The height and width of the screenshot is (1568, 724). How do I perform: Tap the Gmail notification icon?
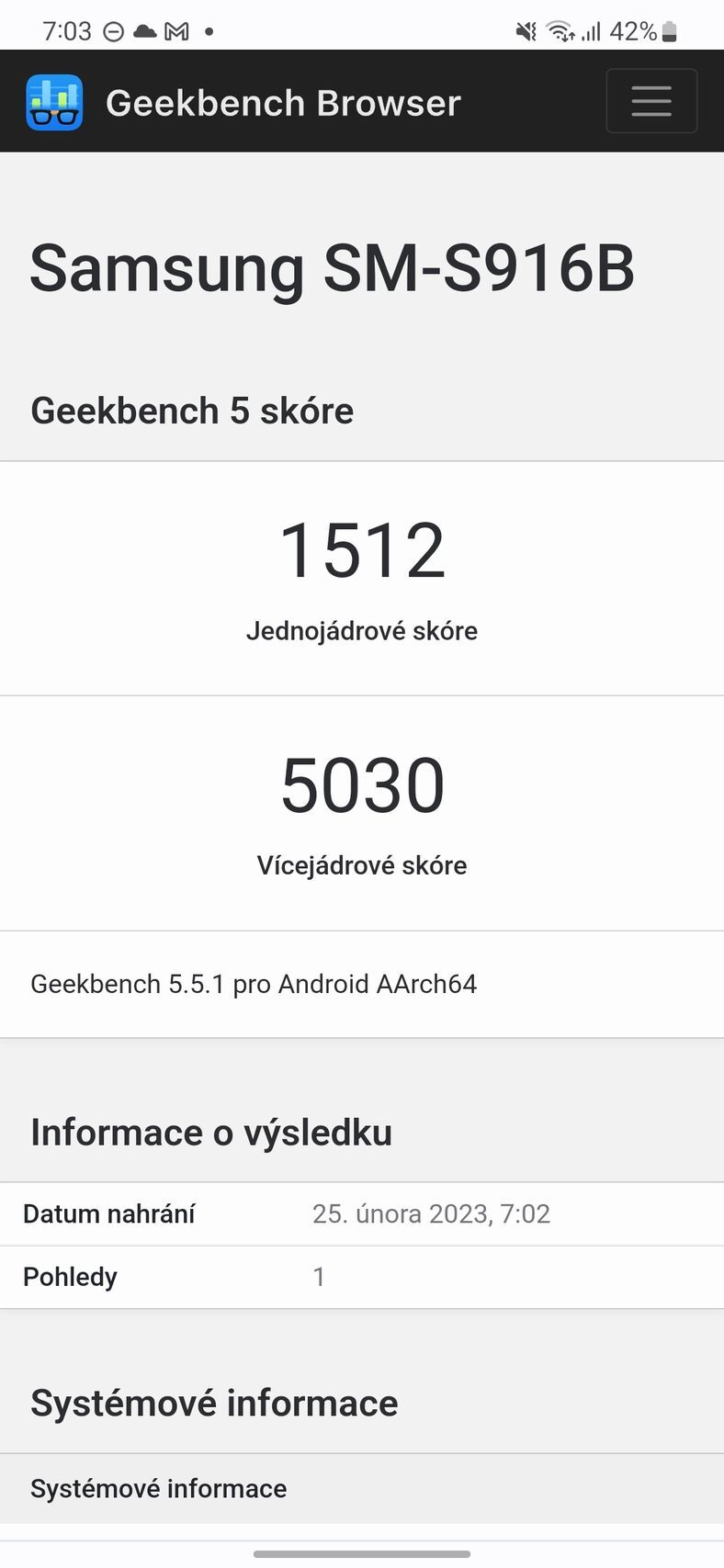click(174, 30)
